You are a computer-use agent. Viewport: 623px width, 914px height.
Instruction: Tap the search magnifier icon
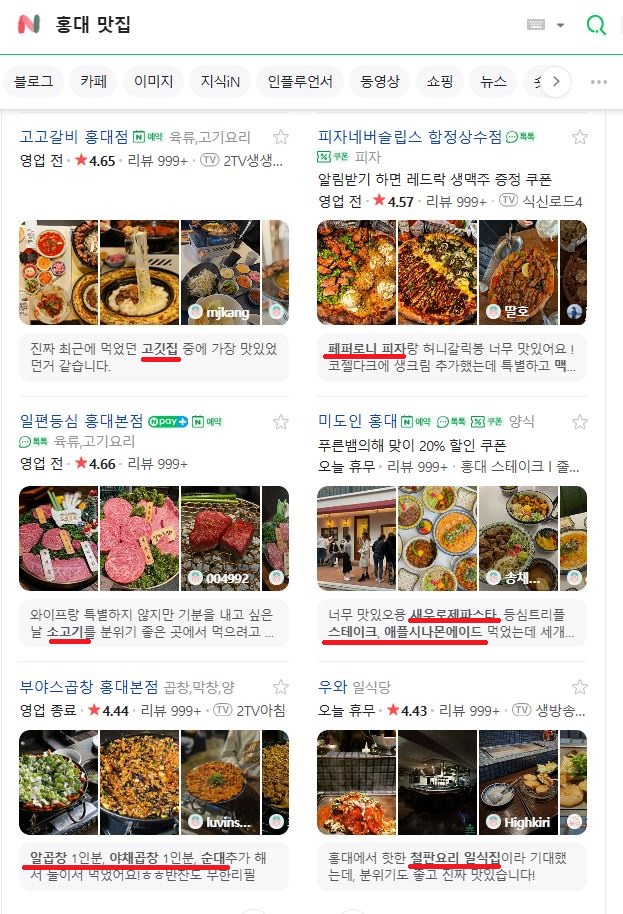pyautogui.click(x=596, y=25)
